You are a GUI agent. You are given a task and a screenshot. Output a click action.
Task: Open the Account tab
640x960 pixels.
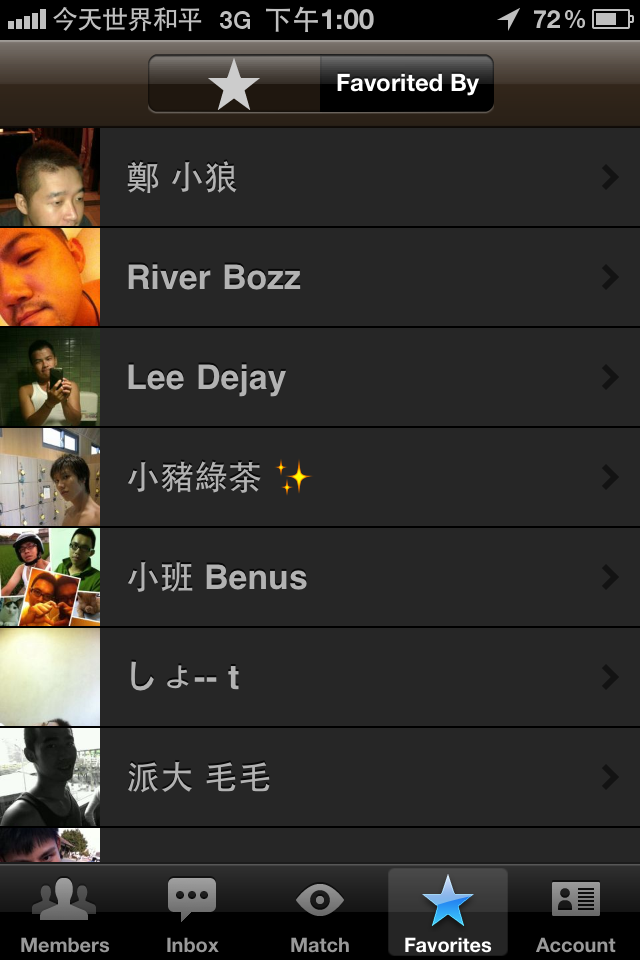(576, 914)
